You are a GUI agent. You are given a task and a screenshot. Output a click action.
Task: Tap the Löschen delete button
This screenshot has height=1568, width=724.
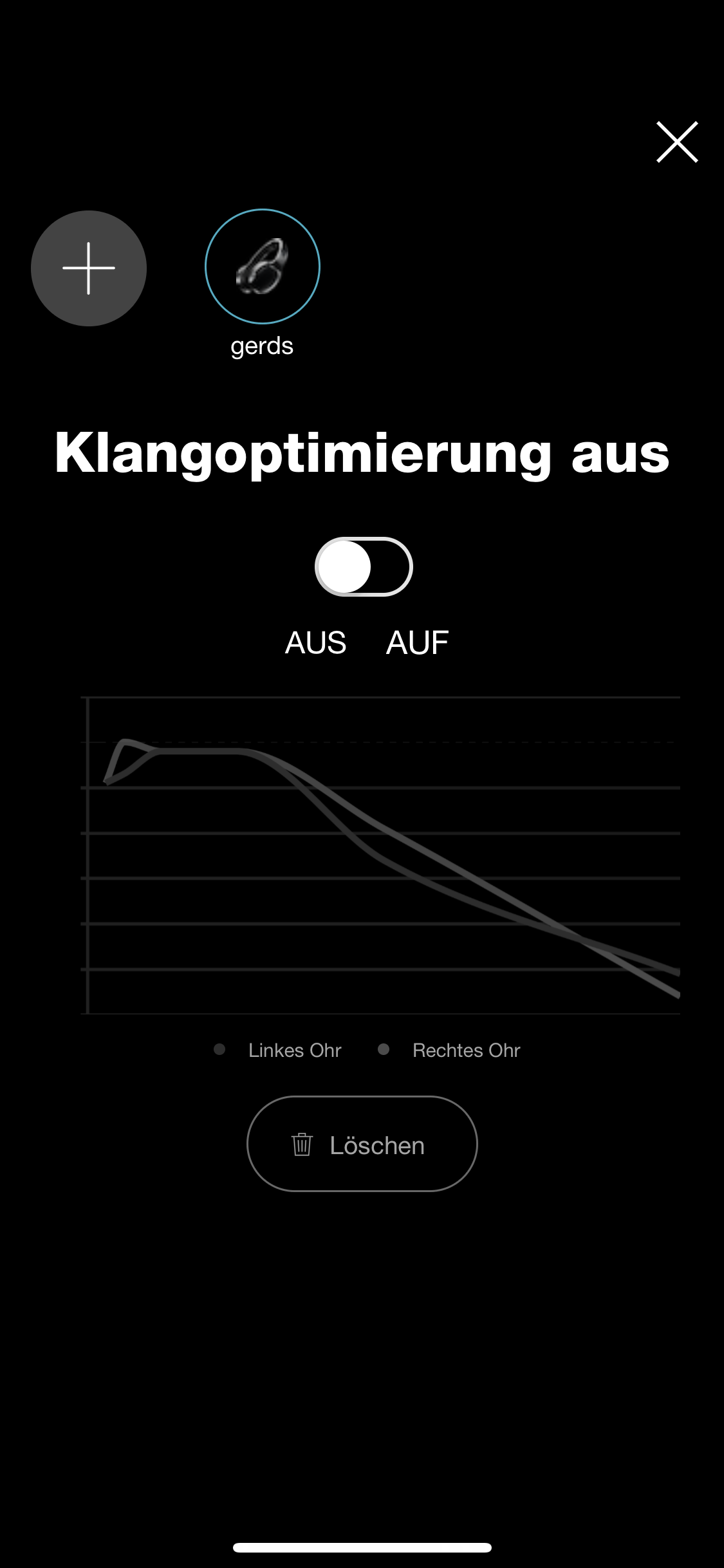pos(362,1144)
